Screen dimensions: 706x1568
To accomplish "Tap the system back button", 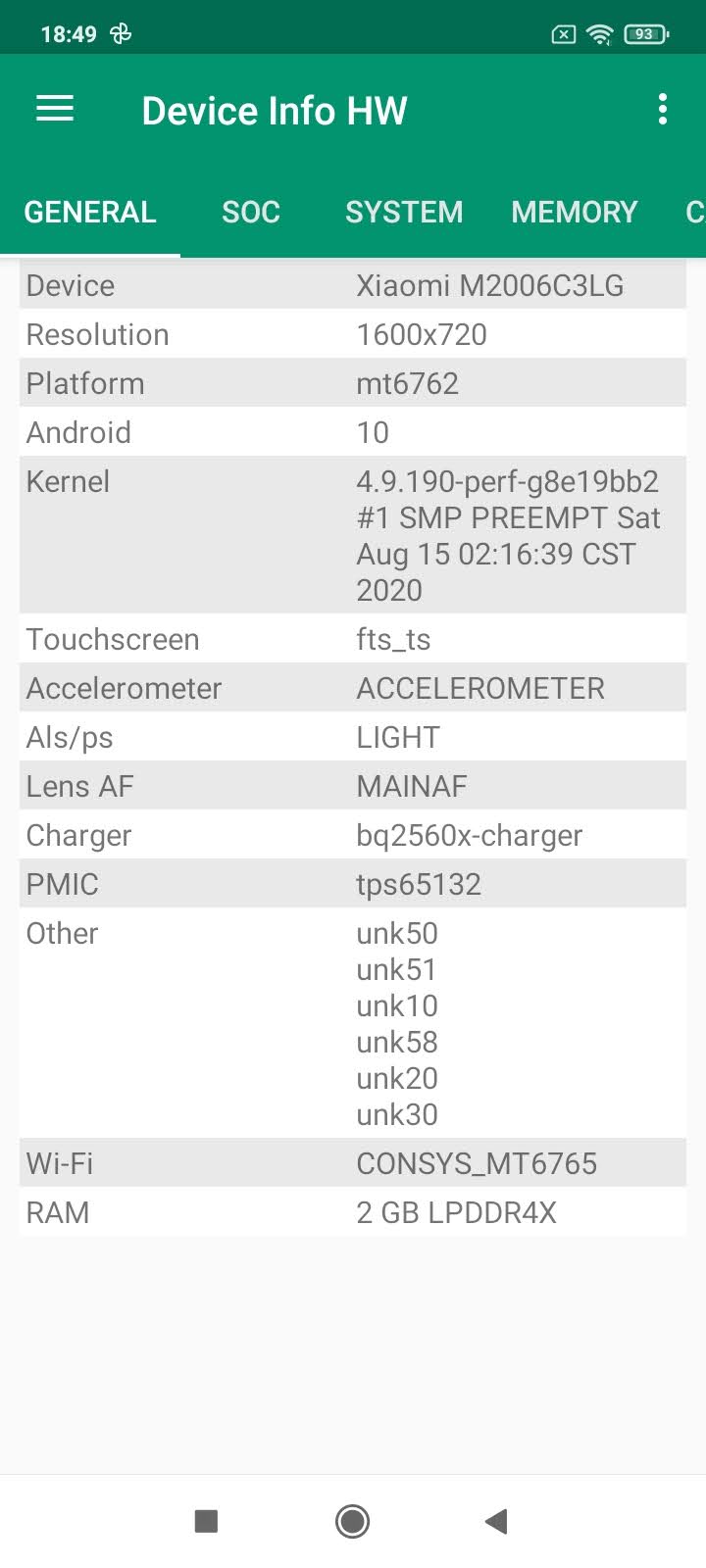I will [496, 1521].
